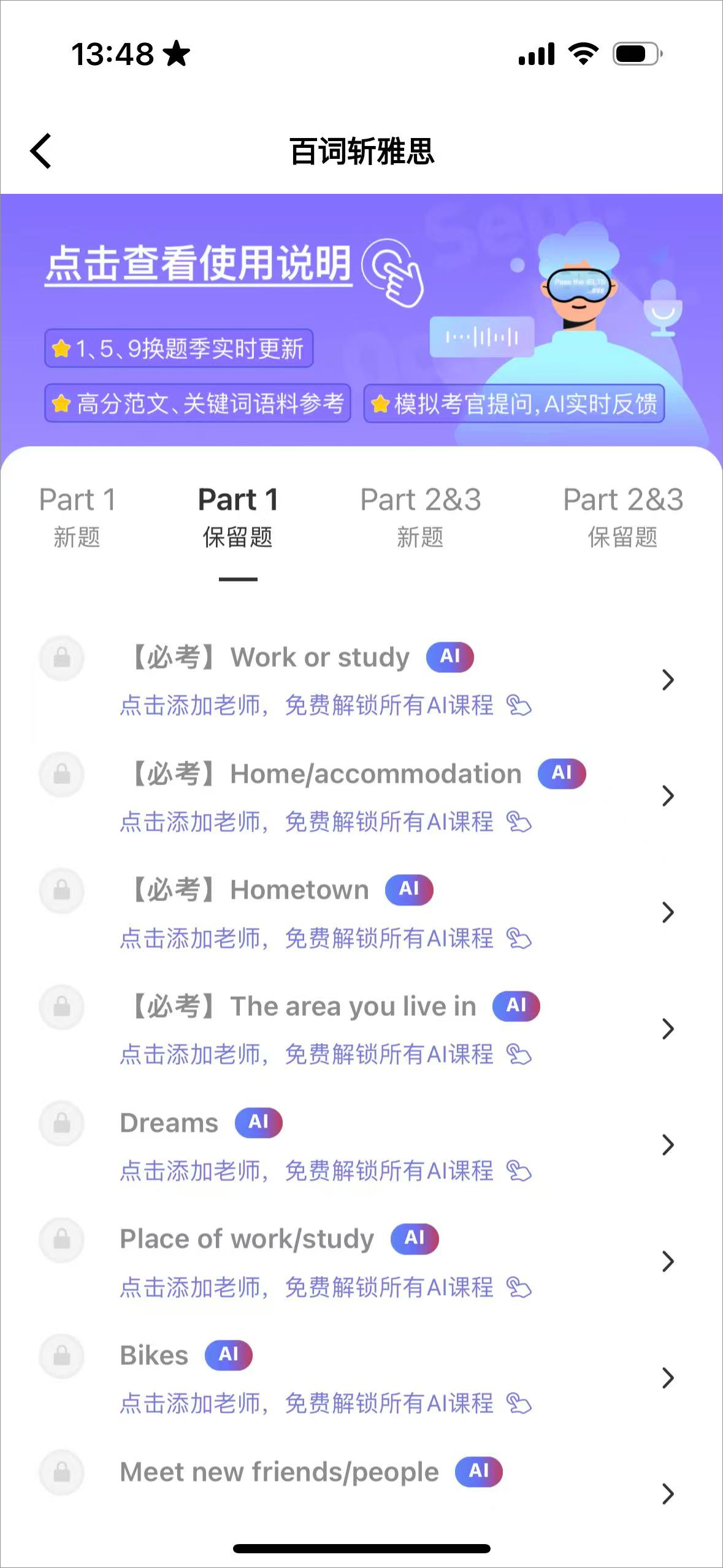This screenshot has width=723, height=1568.
Task: Open the 点击查看使用说明 usage guide banner
Action: pyautogui.click(x=199, y=265)
